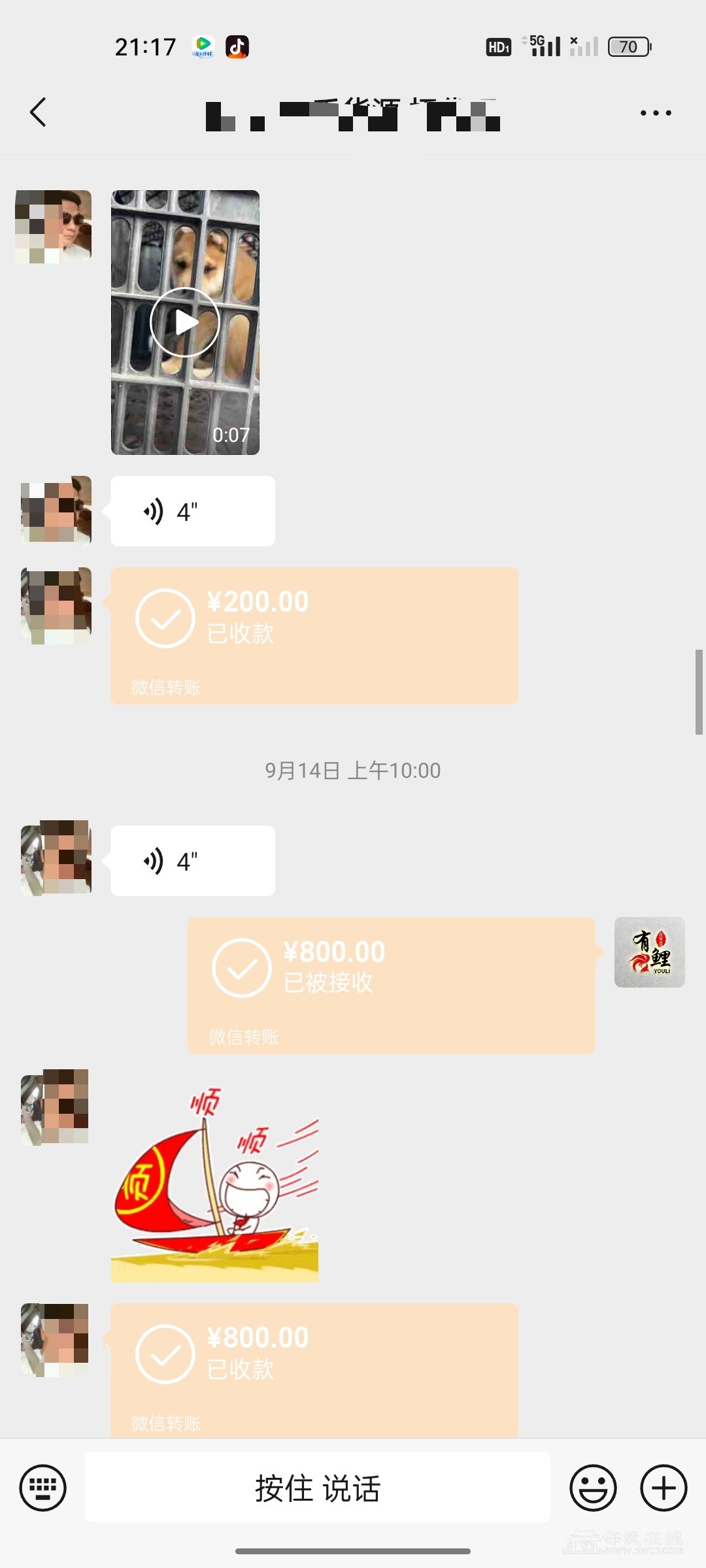The width and height of the screenshot is (706, 1568).
Task: Open the ¥200.00 received transfer
Action: click(x=314, y=635)
